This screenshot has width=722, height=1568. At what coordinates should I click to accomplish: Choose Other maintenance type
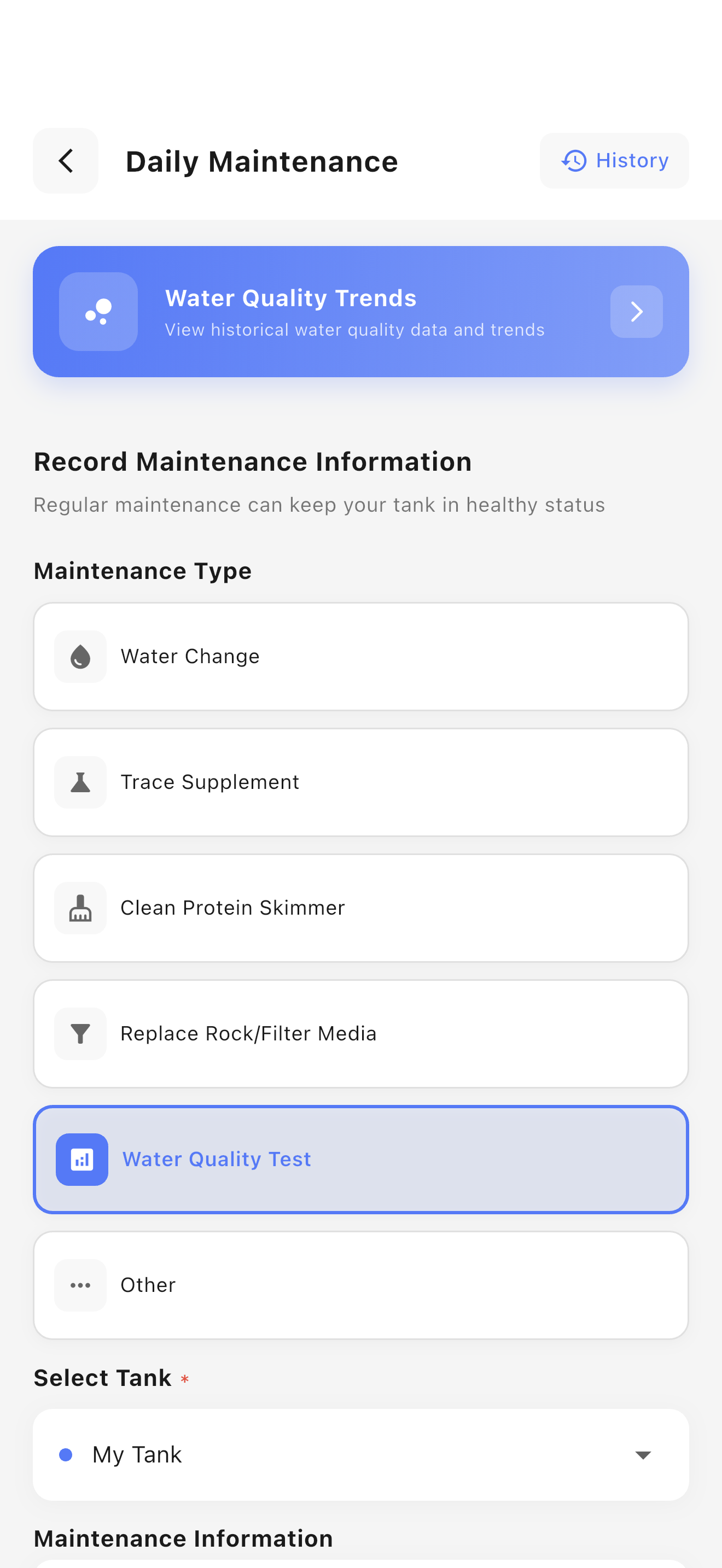(x=360, y=1285)
